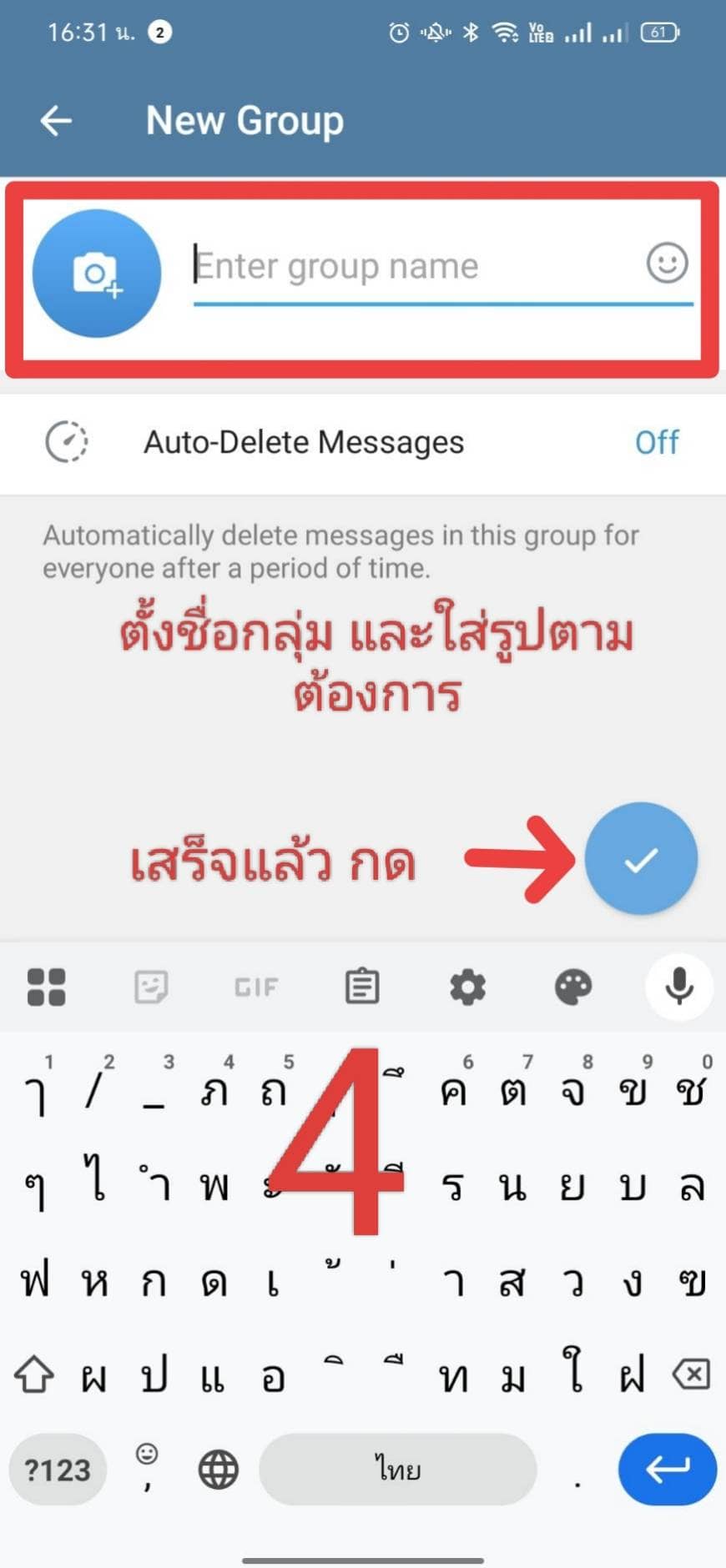Open the clipboard icon on the keyboard
726x1568 pixels.
coord(362,987)
